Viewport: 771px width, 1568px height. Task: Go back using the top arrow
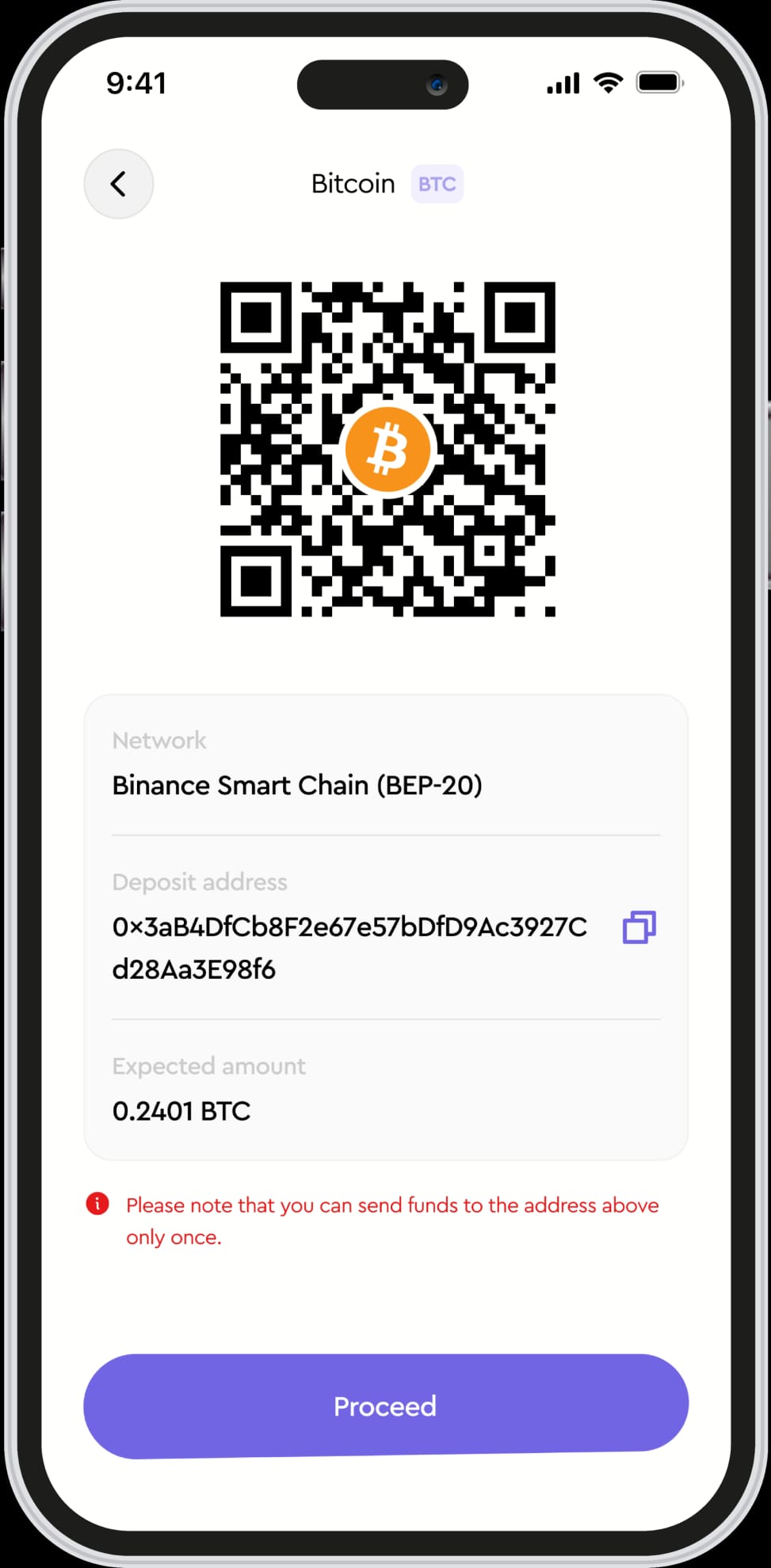(118, 184)
